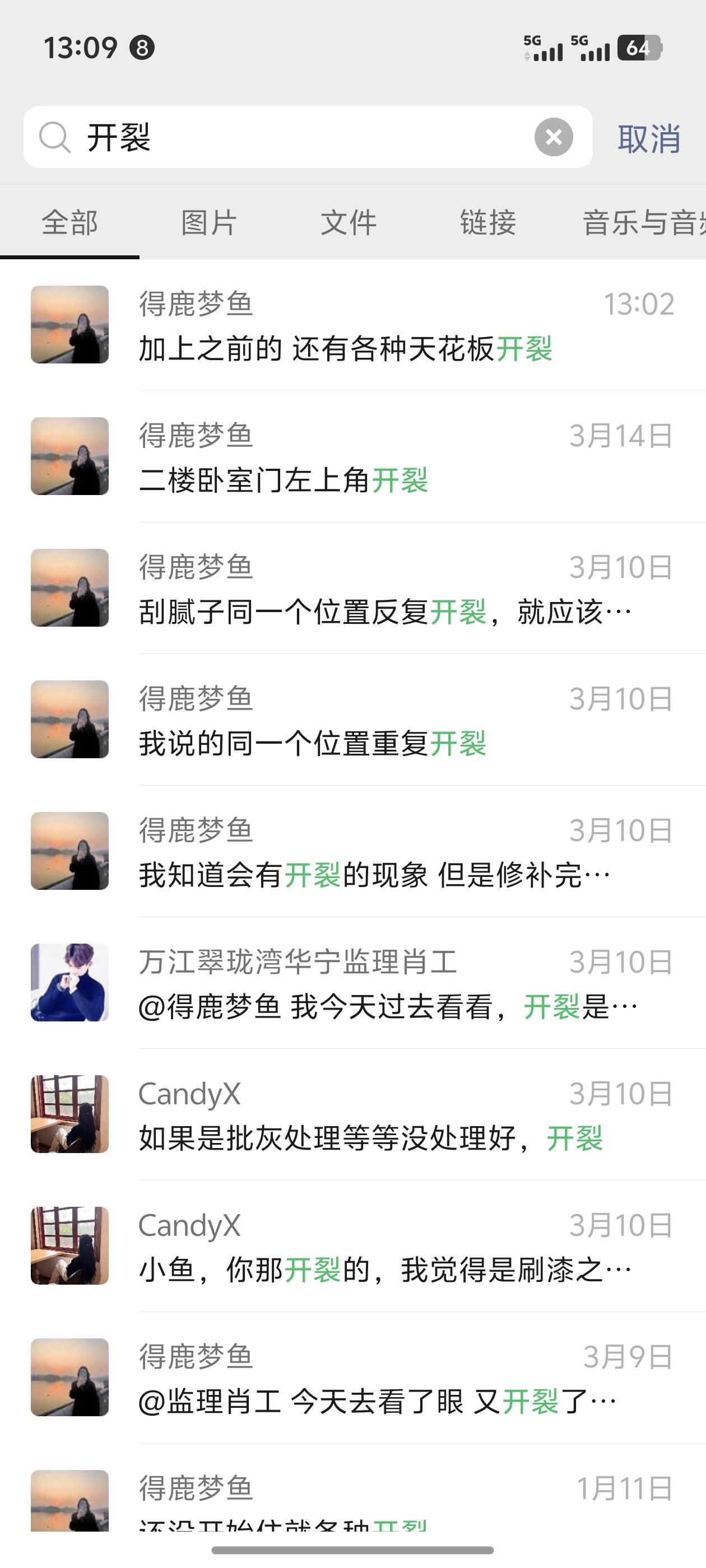Switch to the 图片 tab
This screenshot has width=706, height=1568.
(209, 223)
